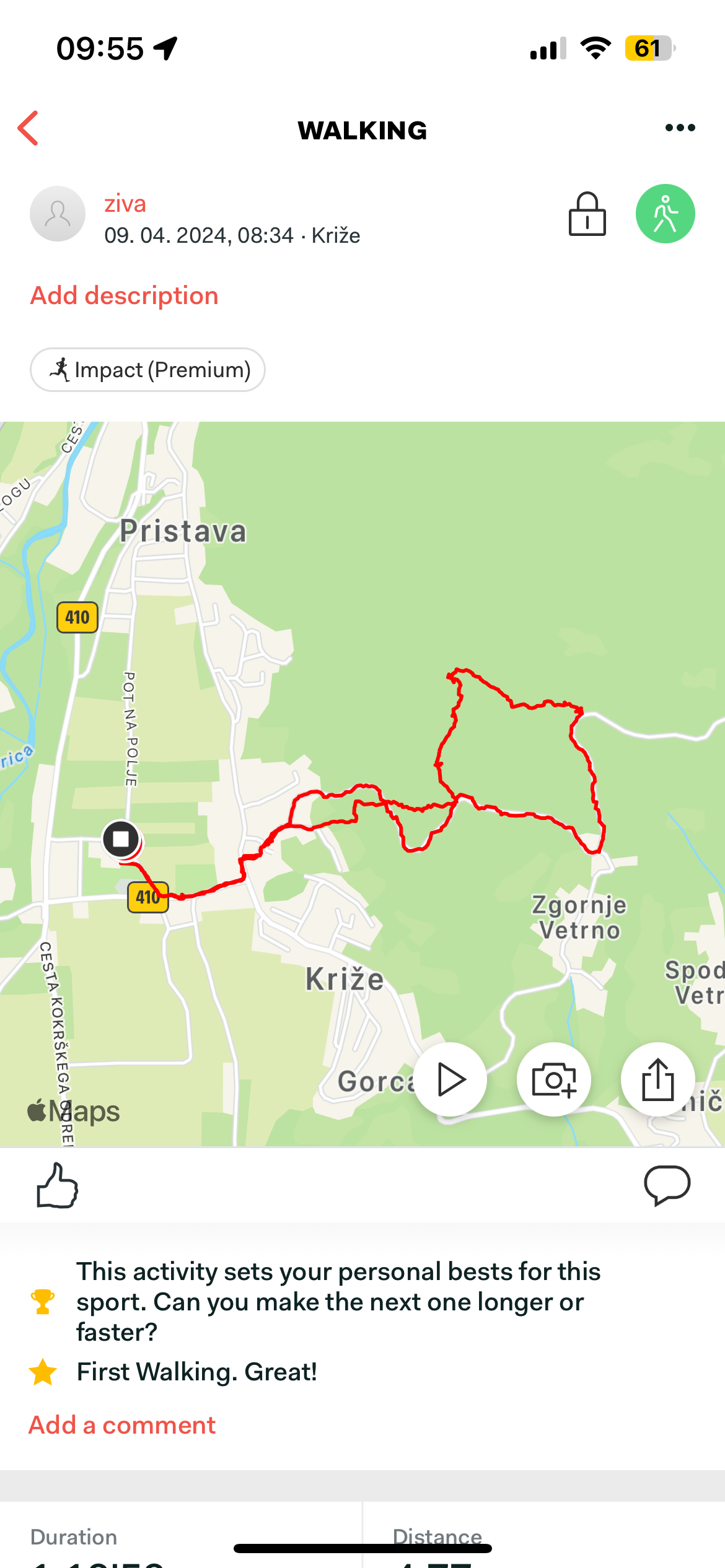Share this walking activity

pyautogui.click(x=657, y=1079)
